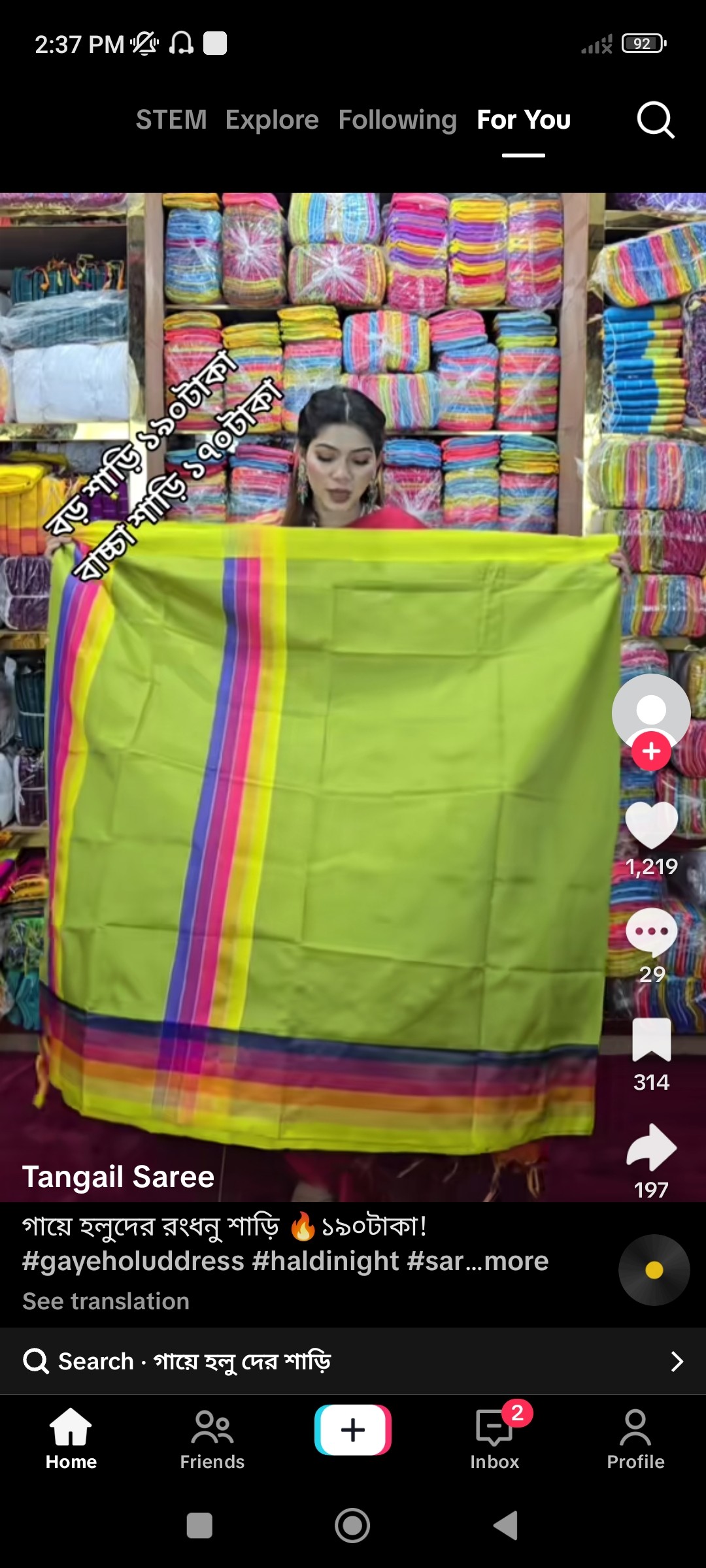The image size is (706, 1568).
Task: Open the creator's profile avatar
Action: tap(651, 709)
